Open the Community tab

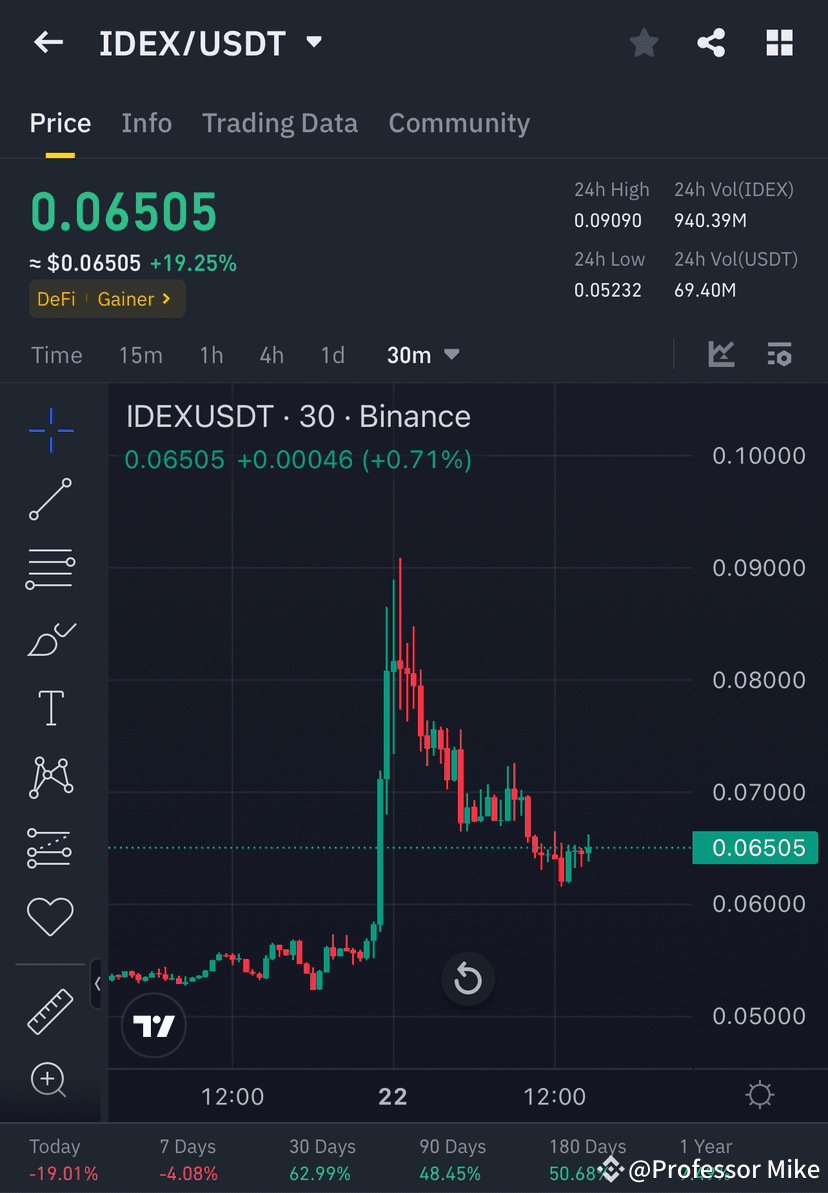(459, 122)
